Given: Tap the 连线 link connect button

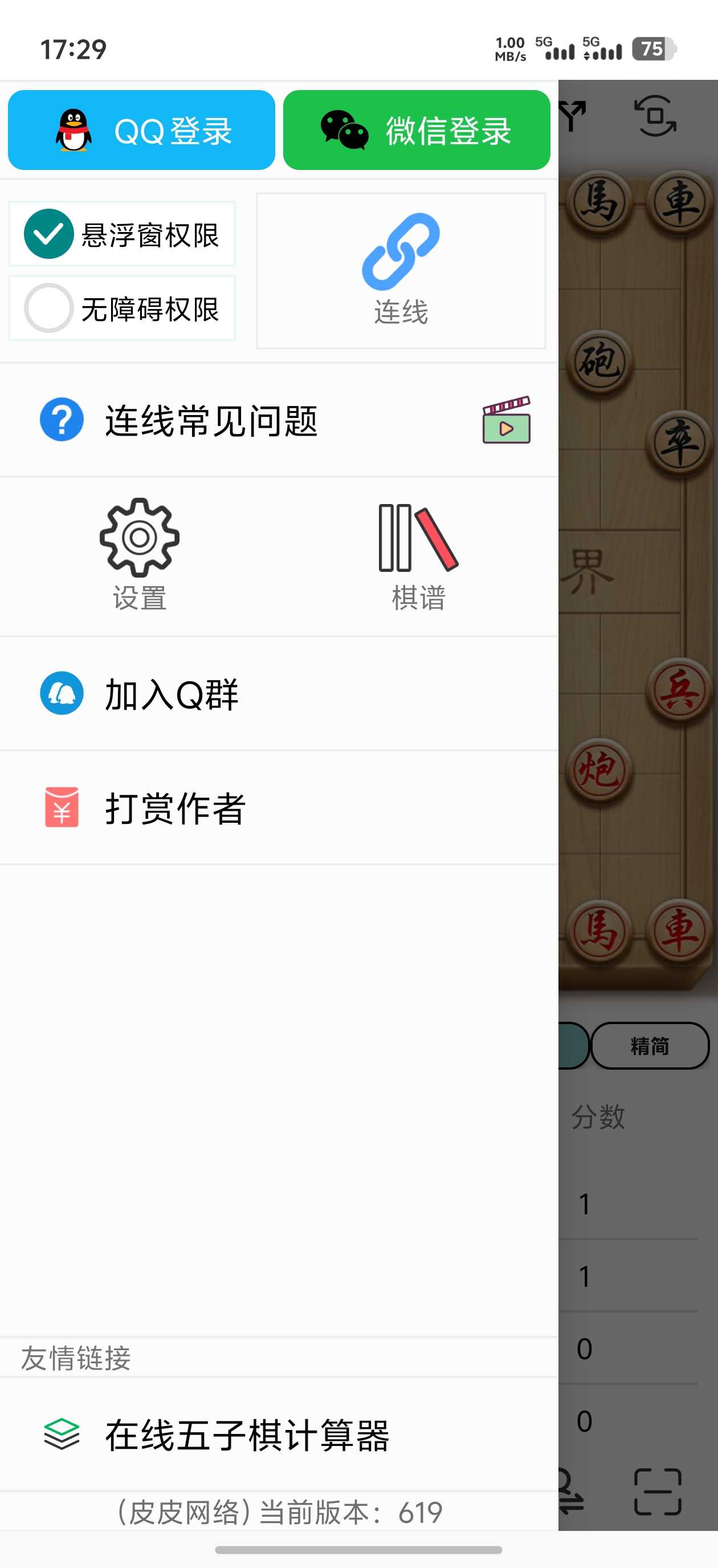Looking at the screenshot, I should pos(401,271).
